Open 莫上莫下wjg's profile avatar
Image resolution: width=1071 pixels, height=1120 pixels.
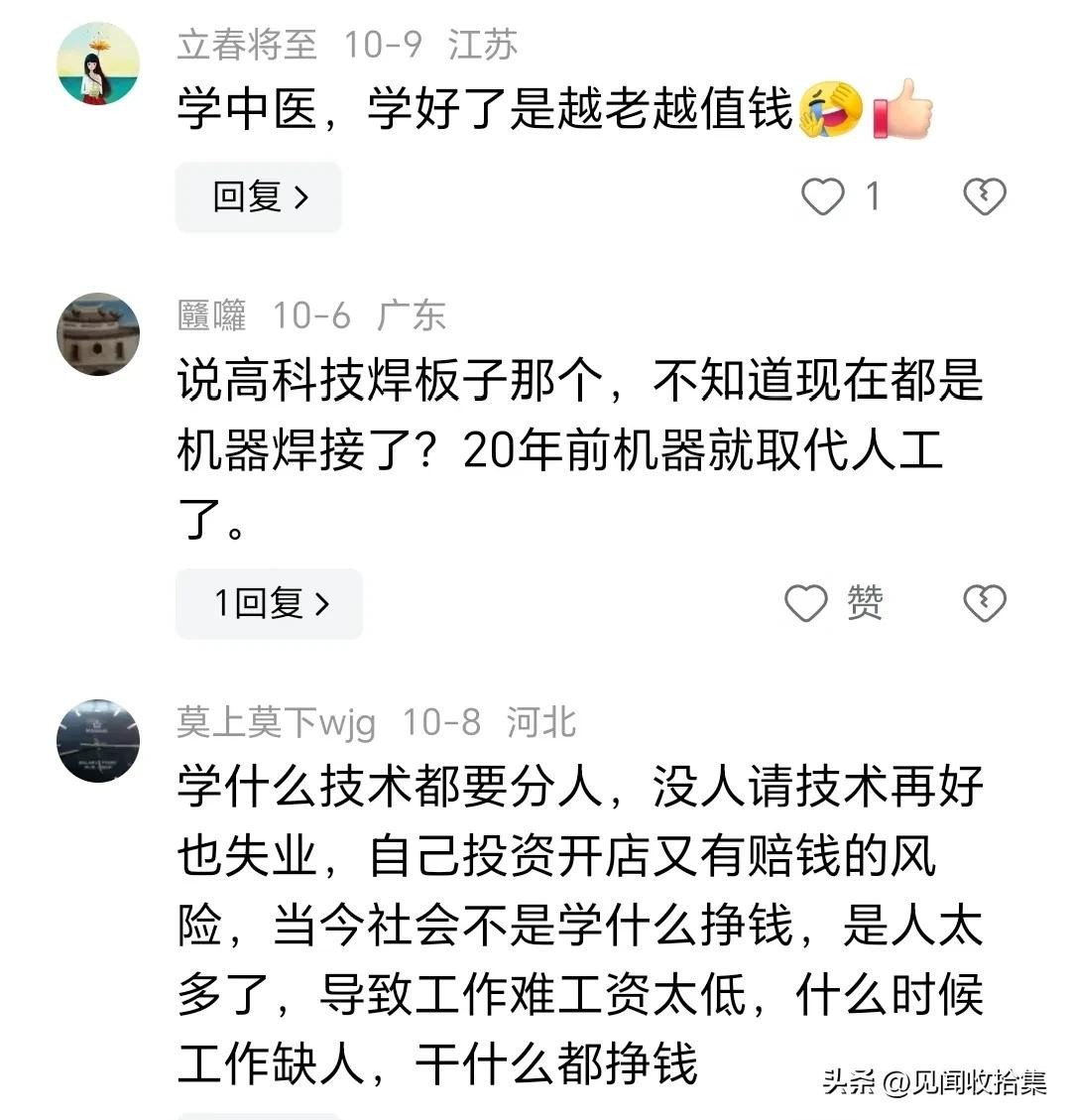[98, 741]
